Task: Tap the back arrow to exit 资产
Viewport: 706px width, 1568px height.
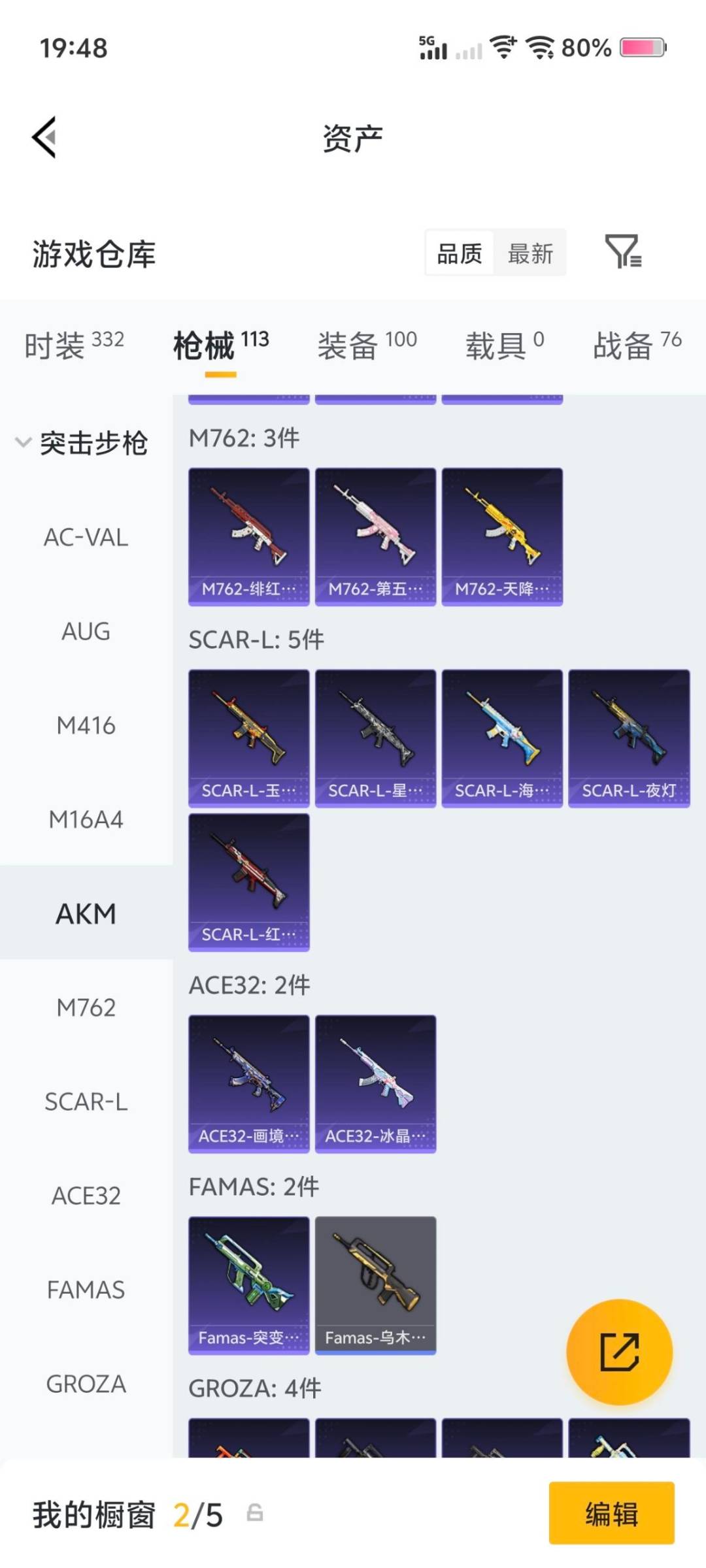Action: pos(43,137)
